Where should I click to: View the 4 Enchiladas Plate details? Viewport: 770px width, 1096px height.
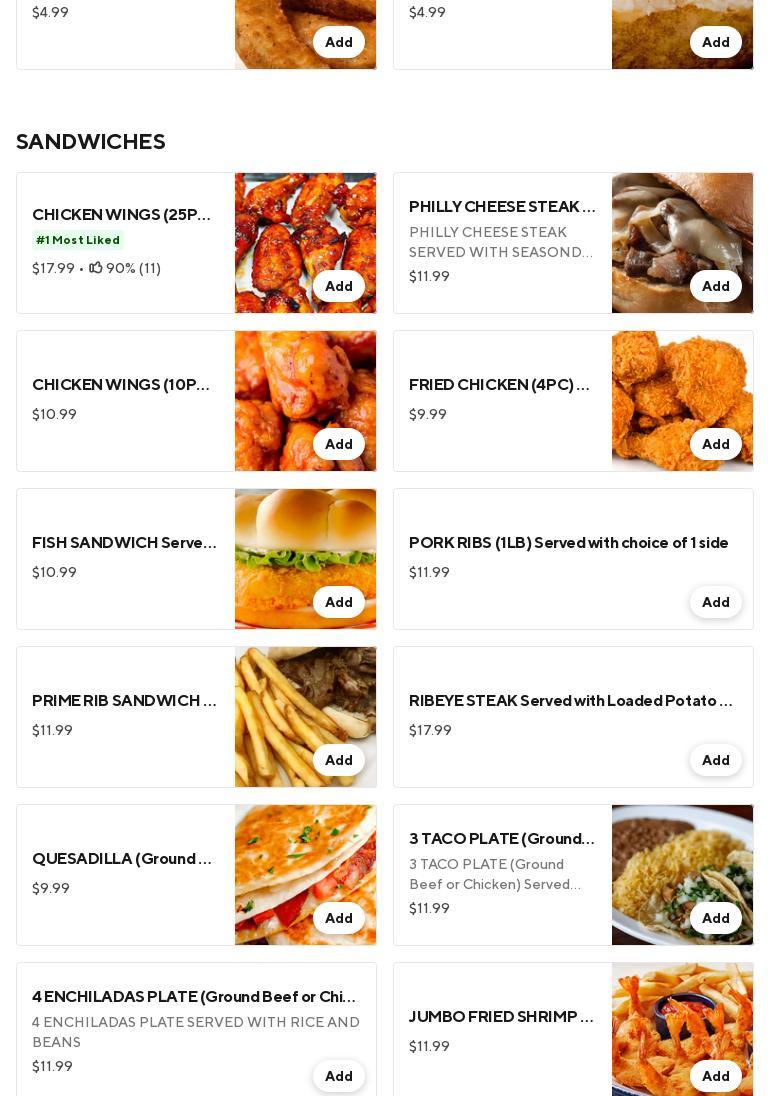(194, 997)
